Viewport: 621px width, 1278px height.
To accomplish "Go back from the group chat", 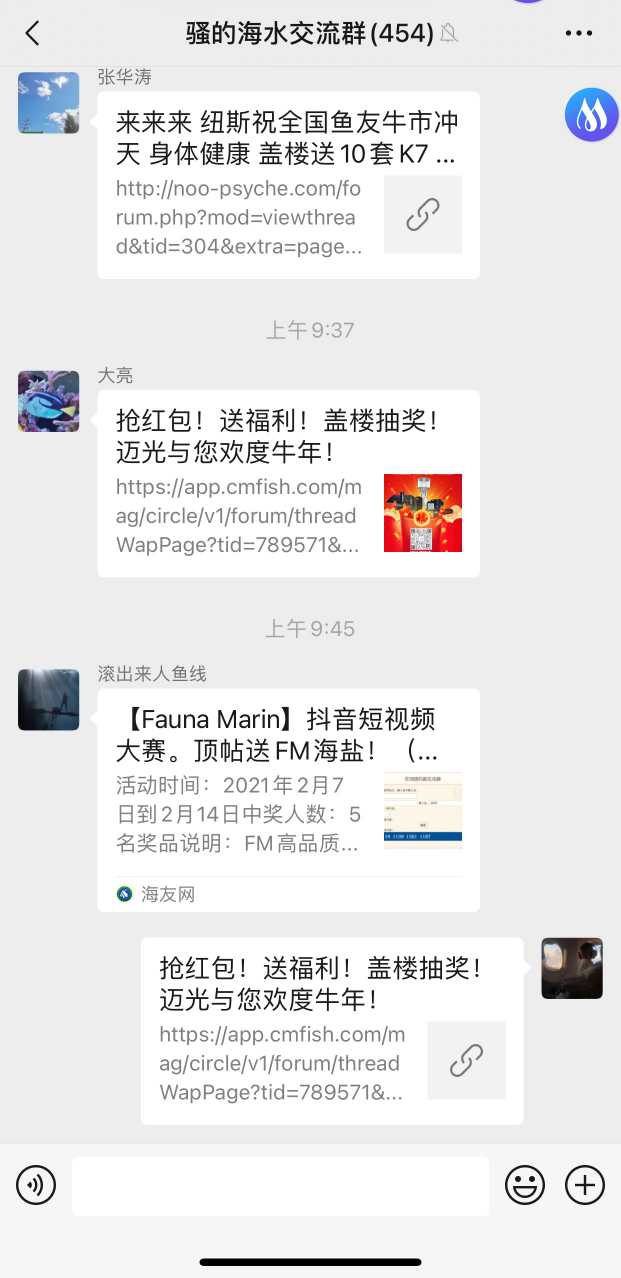I will [x=32, y=33].
